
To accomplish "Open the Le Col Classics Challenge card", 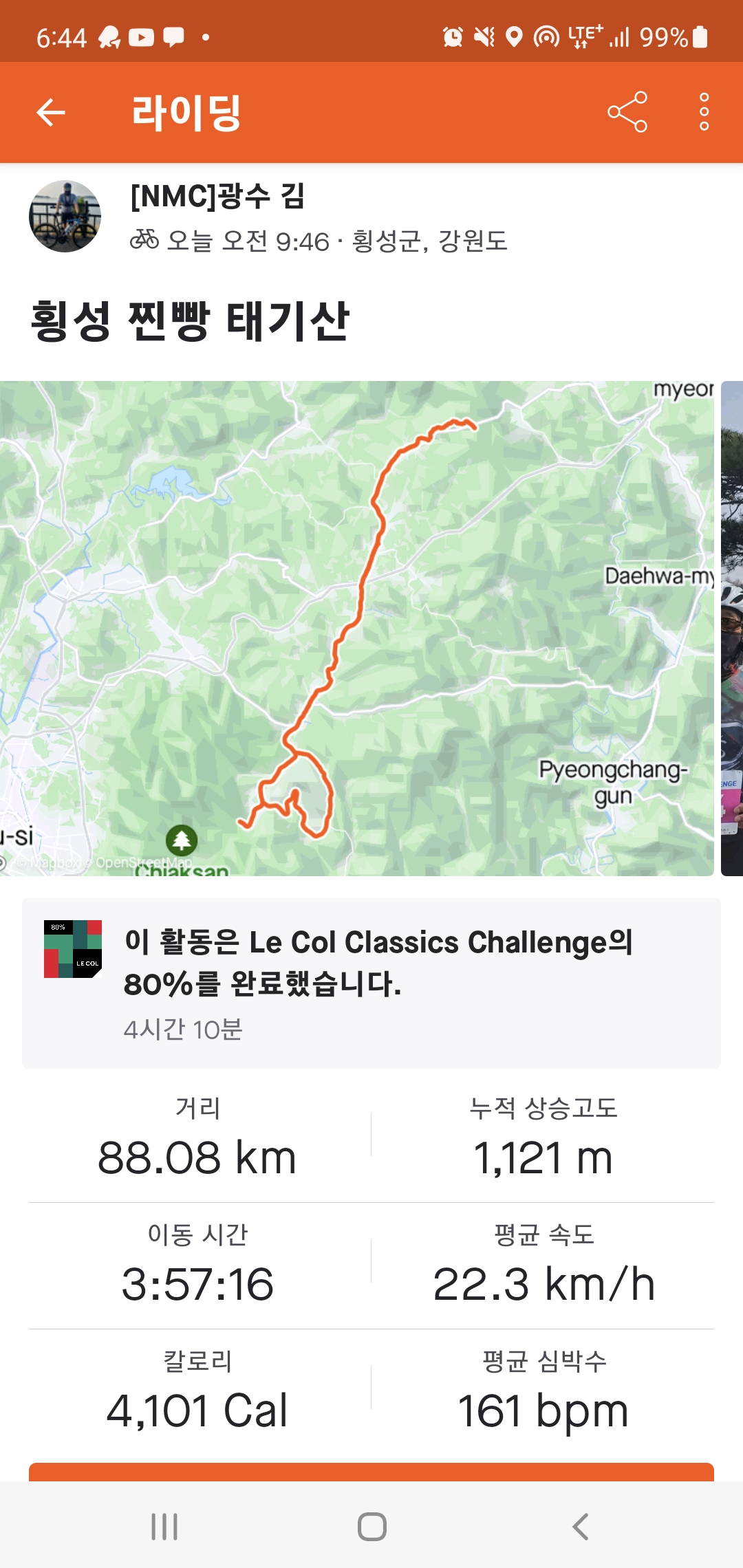I will coord(371,983).
